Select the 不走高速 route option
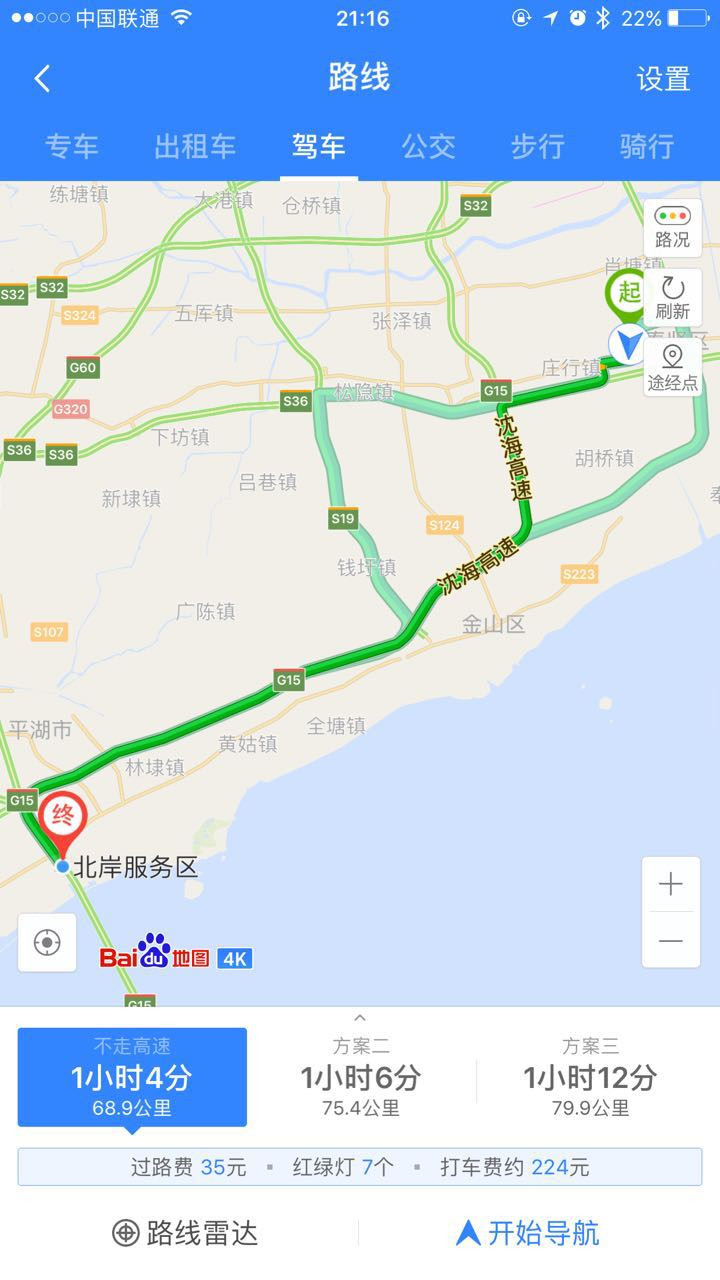This screenshot has width=720, height=1280. (x=132, y=1077)
